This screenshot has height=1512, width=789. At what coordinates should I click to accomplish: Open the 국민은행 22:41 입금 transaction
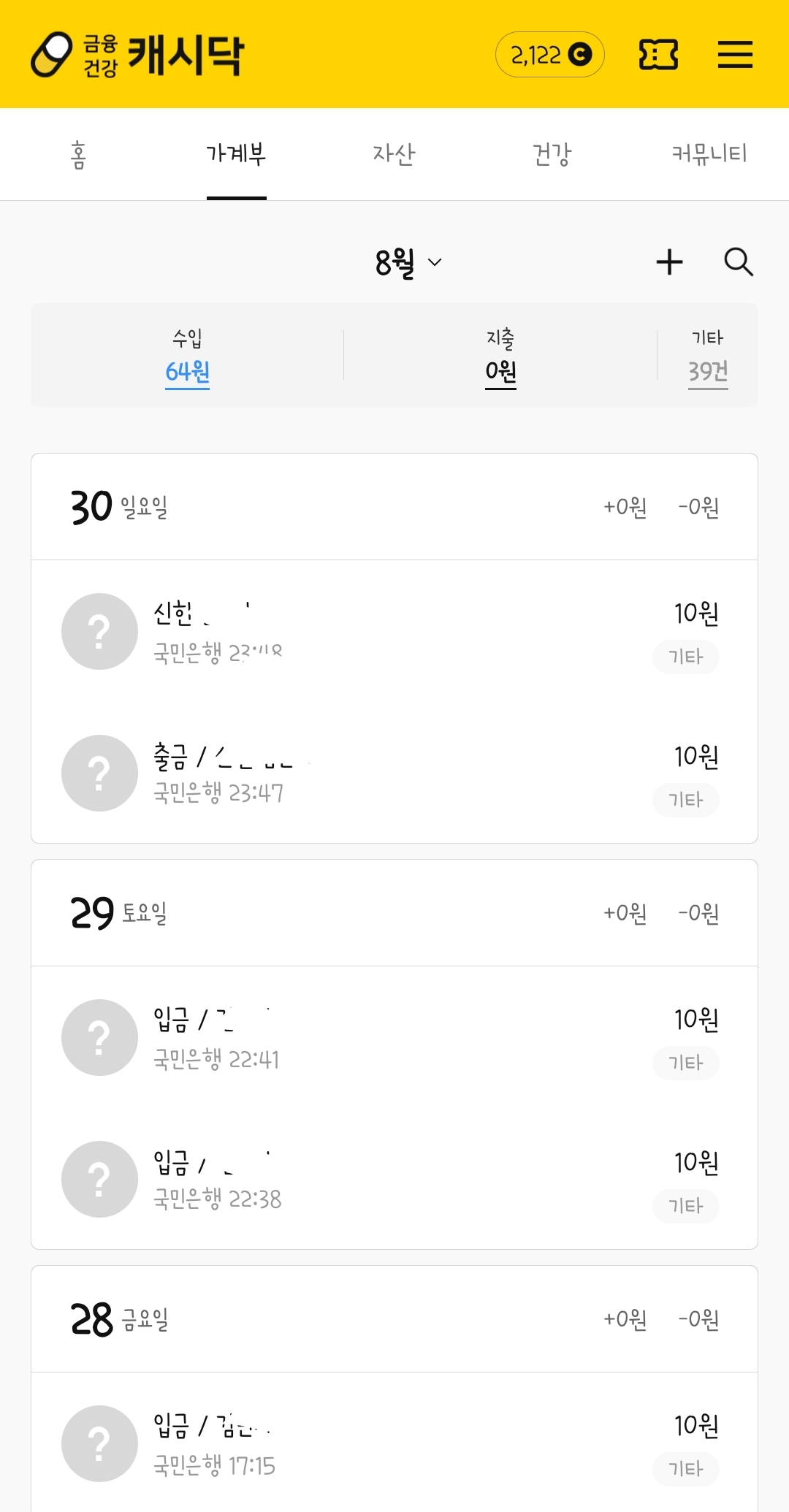coord(394,1037)
